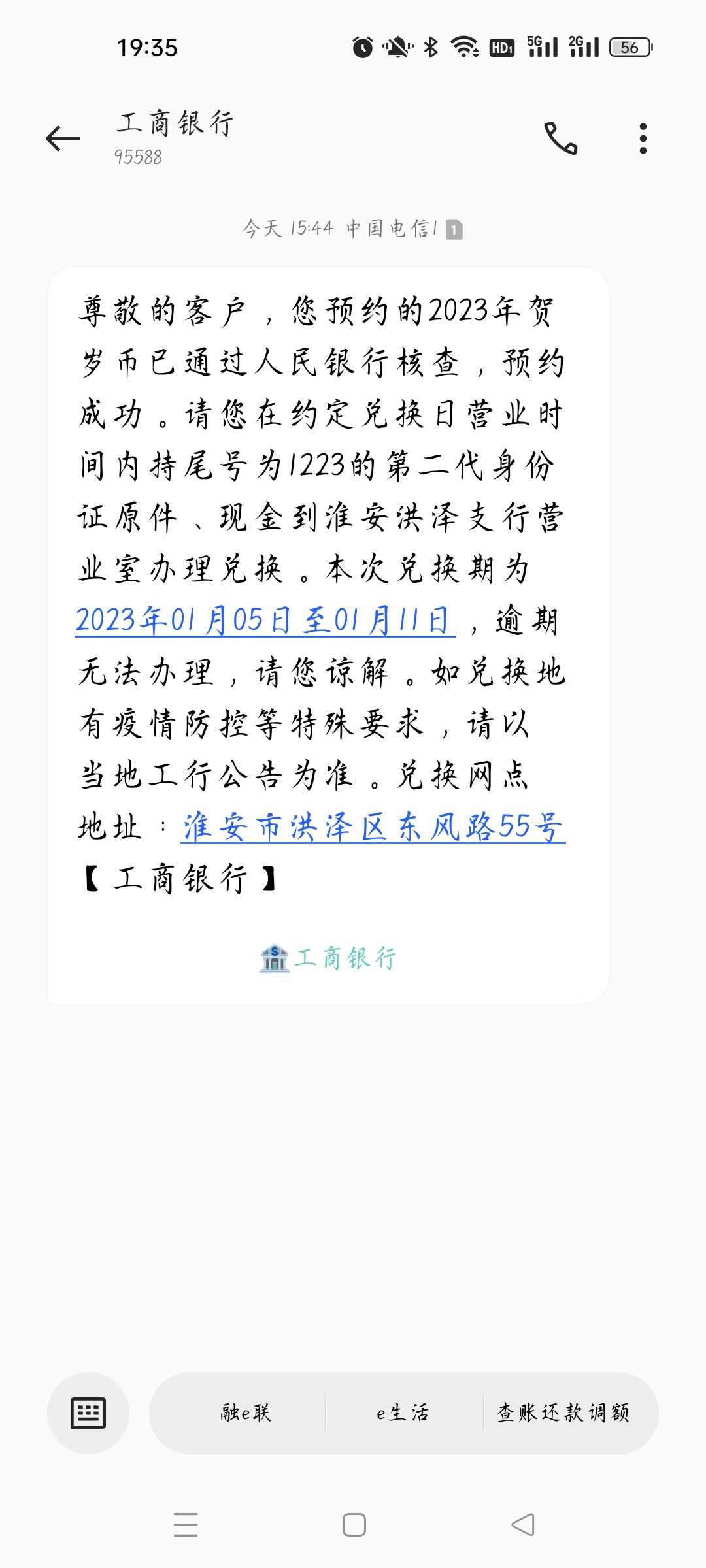
Task: Open the date link 2023年01月05日至01月11日
Action: (x=265, y=621)
